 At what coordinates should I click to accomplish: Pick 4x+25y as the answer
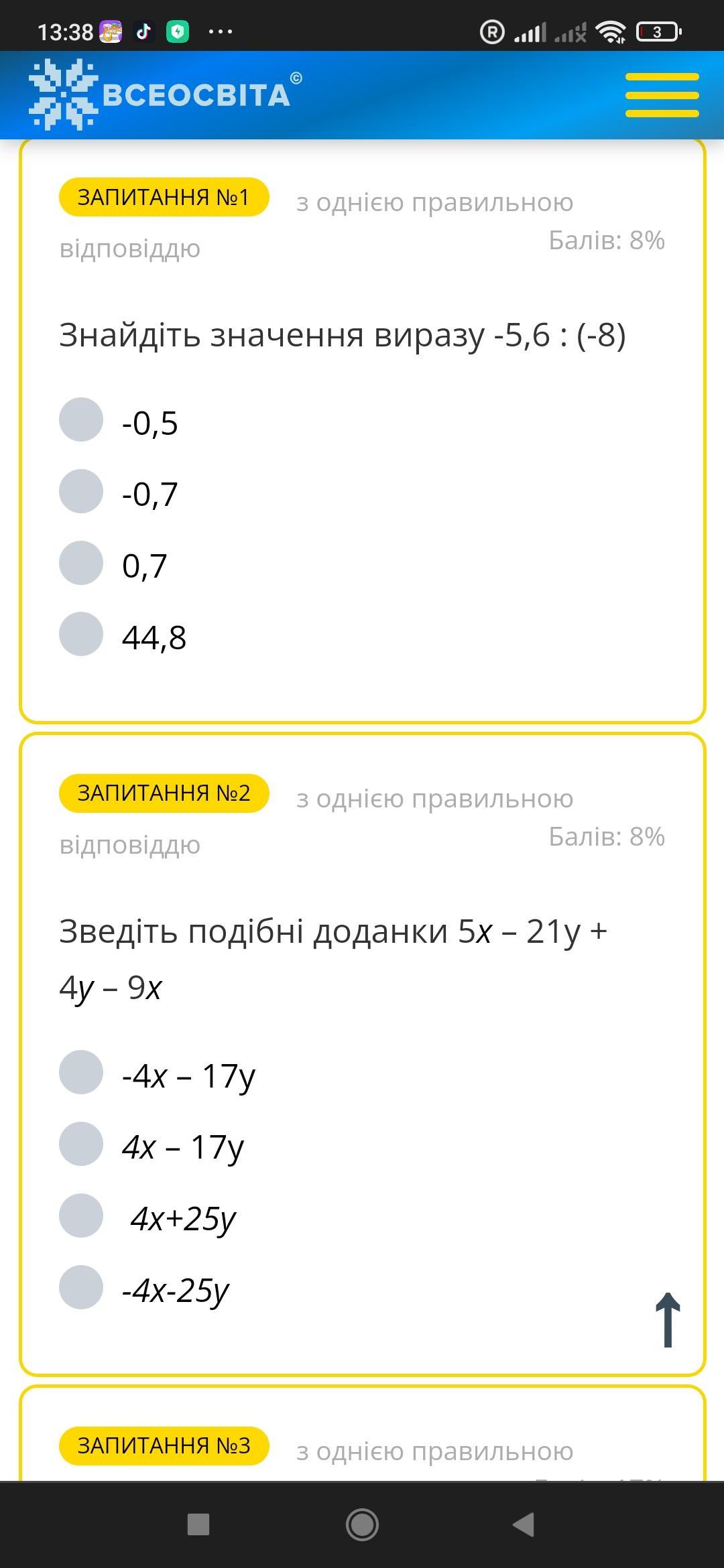tap(81, 1216)
